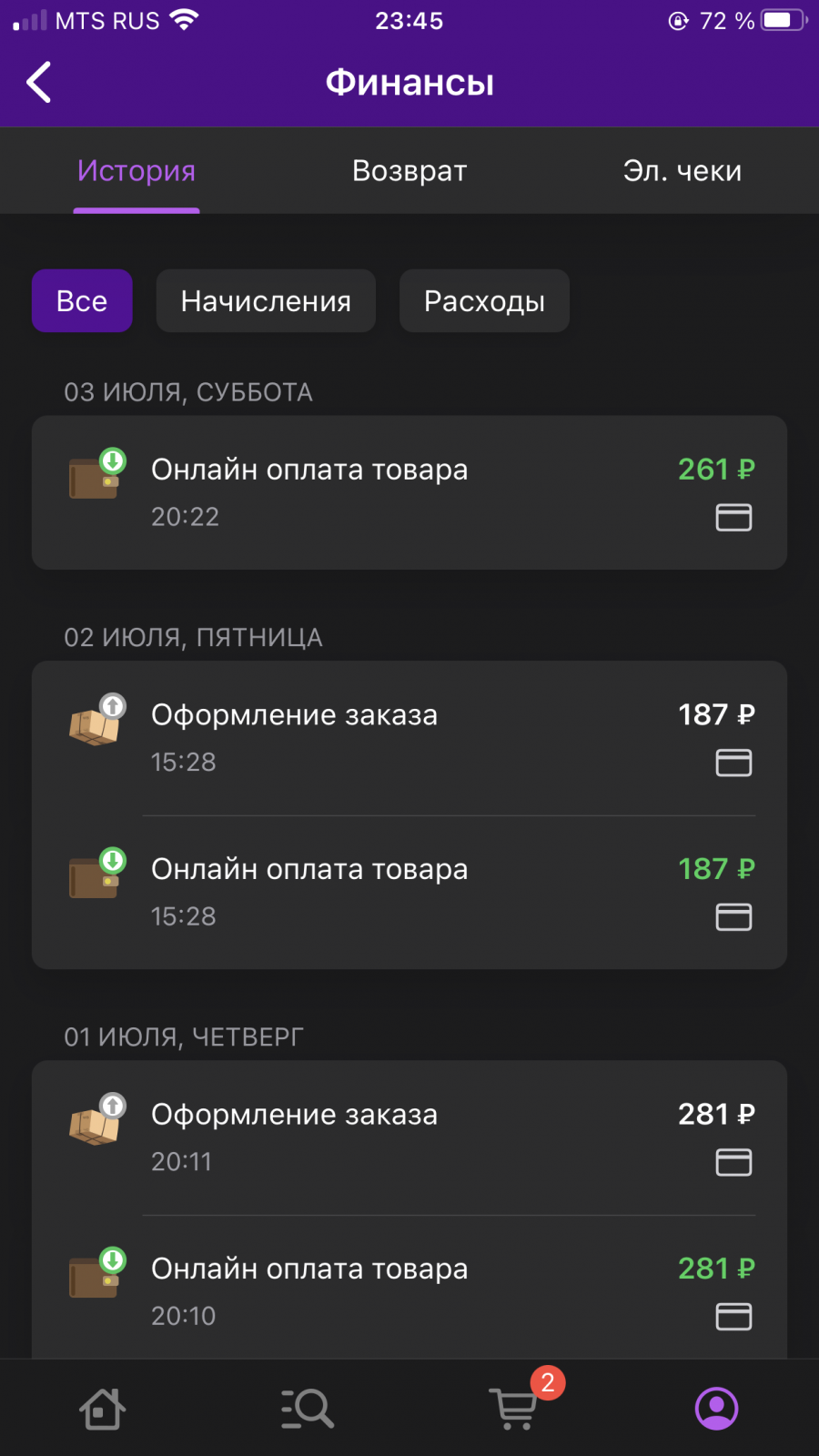This screenshot has width=819, height=1456.
Task: Open Онлайн оплата товара 281 ₽ entry
Action: 409,1288
